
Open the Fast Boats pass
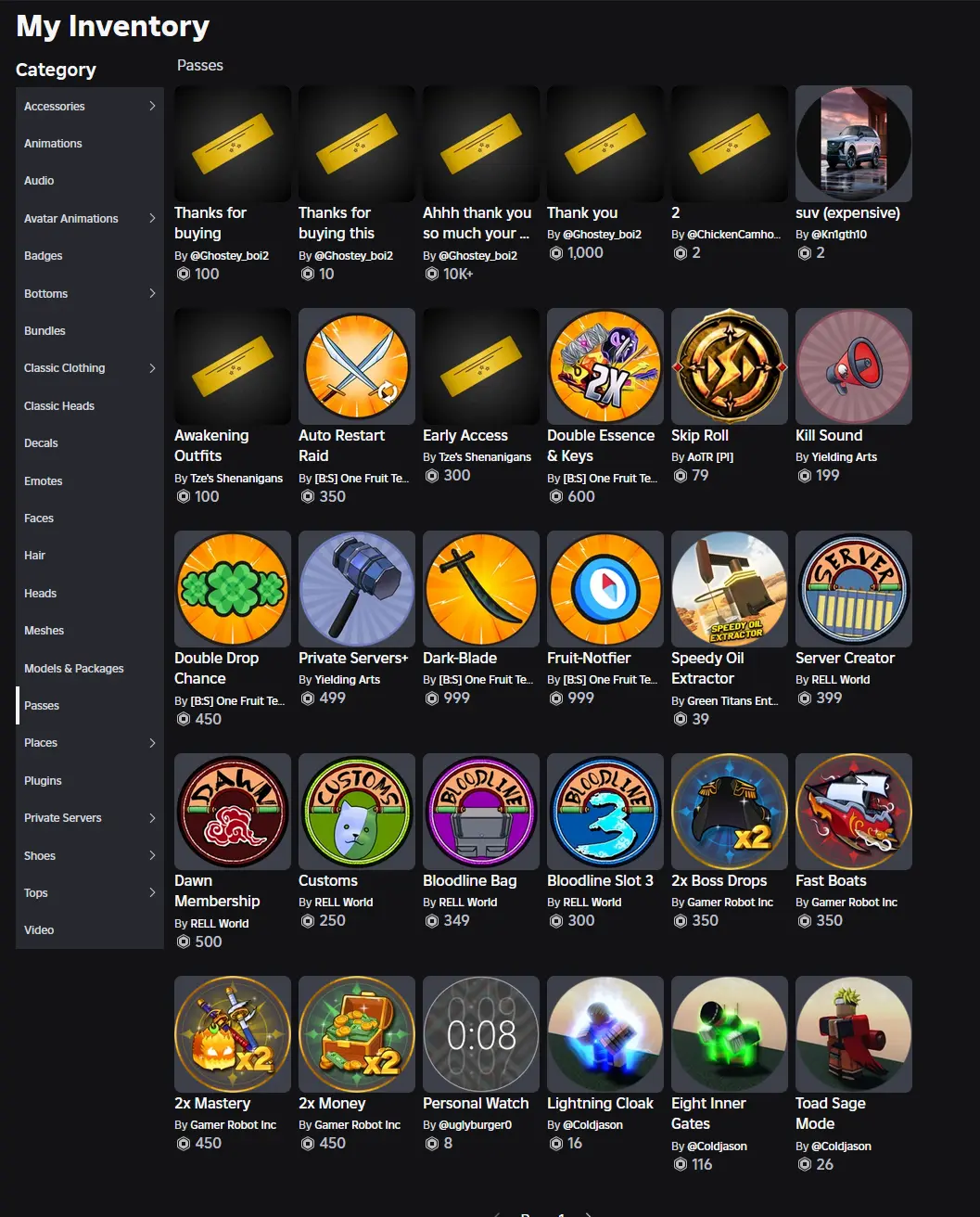[x=853, y=813]
